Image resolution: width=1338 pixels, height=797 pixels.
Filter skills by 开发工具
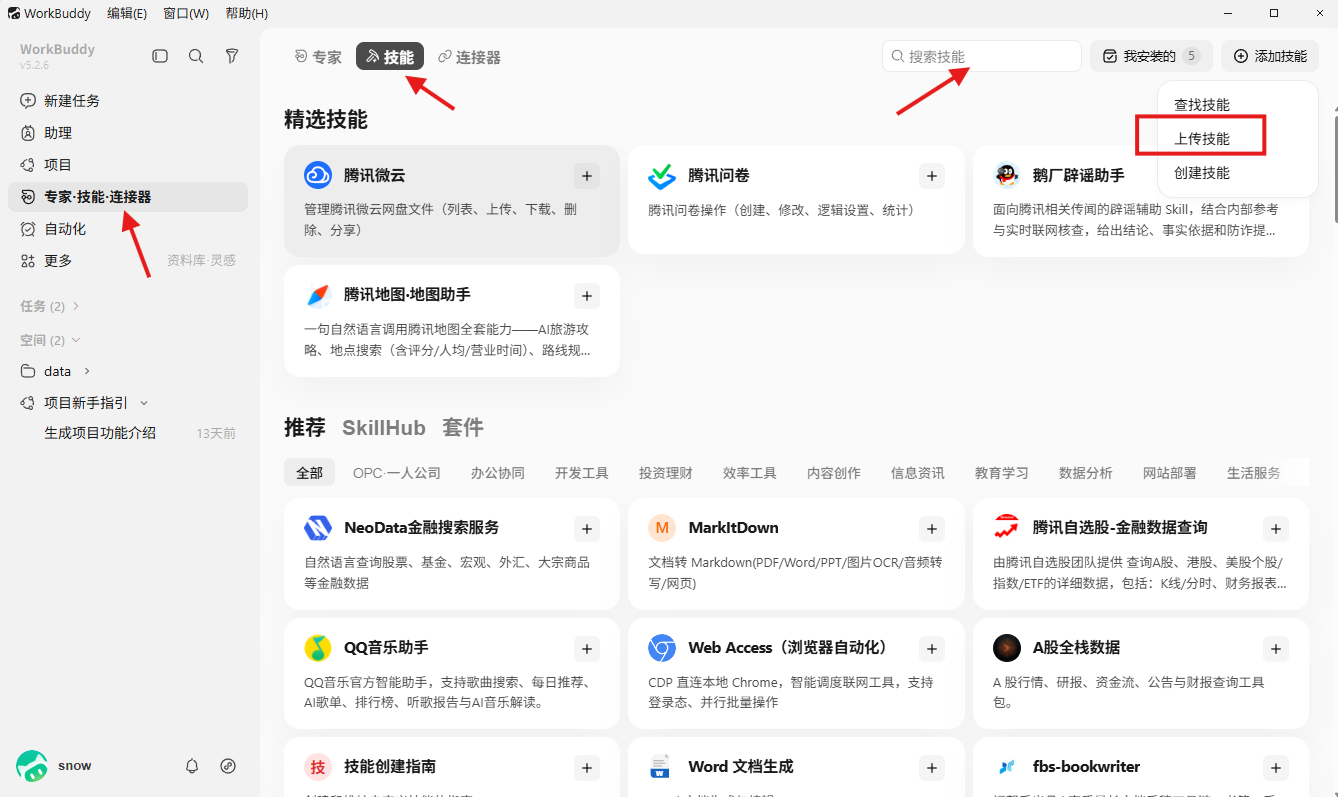point(582,473)
